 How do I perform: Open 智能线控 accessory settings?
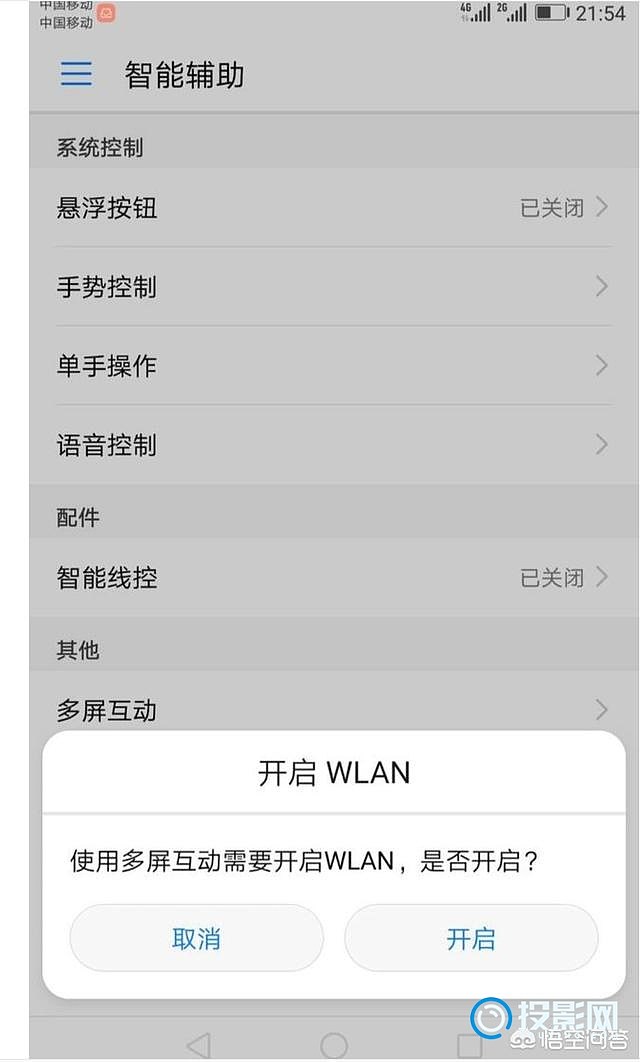point(334,578)
